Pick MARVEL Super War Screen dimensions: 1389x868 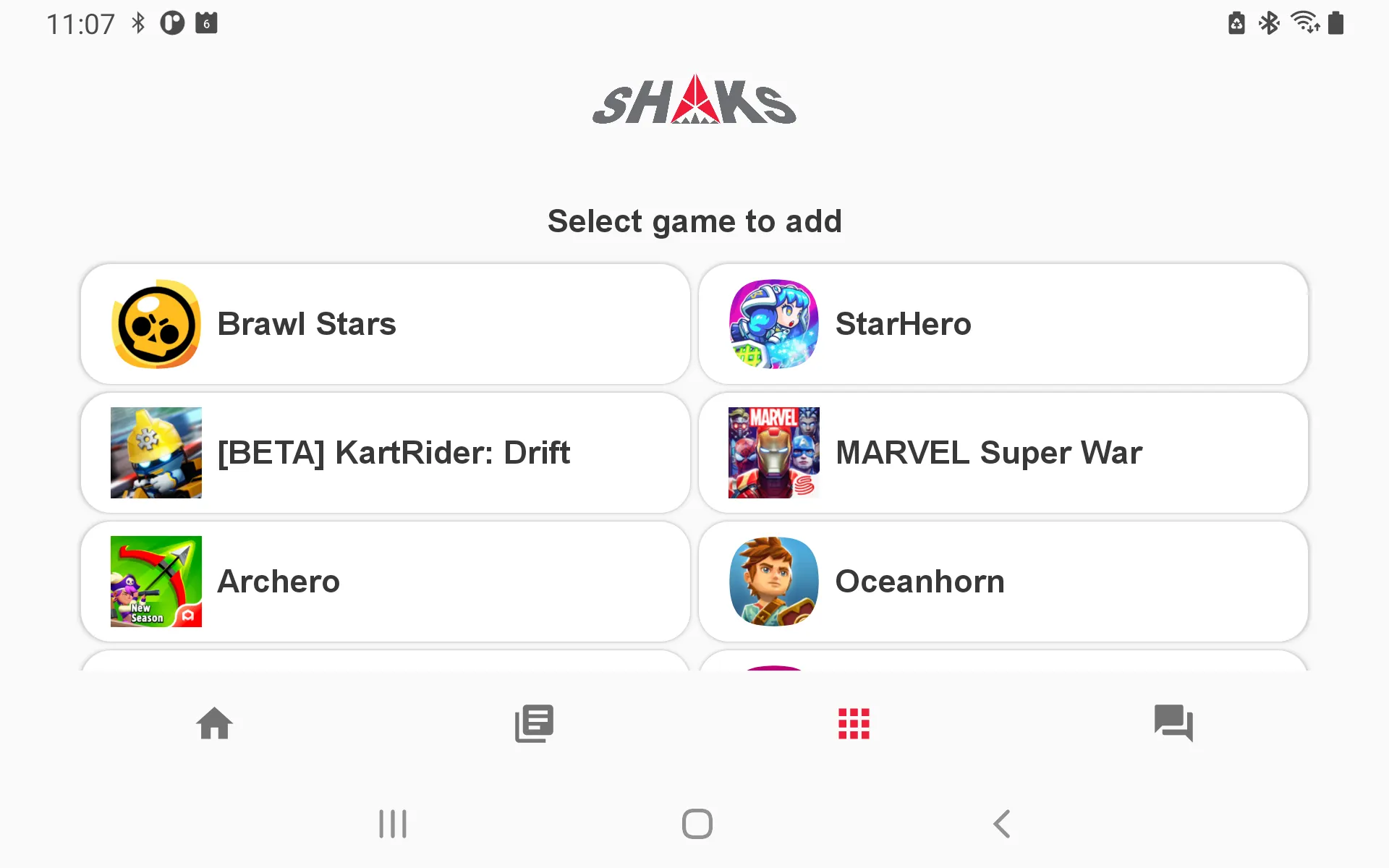point(1003,453)
